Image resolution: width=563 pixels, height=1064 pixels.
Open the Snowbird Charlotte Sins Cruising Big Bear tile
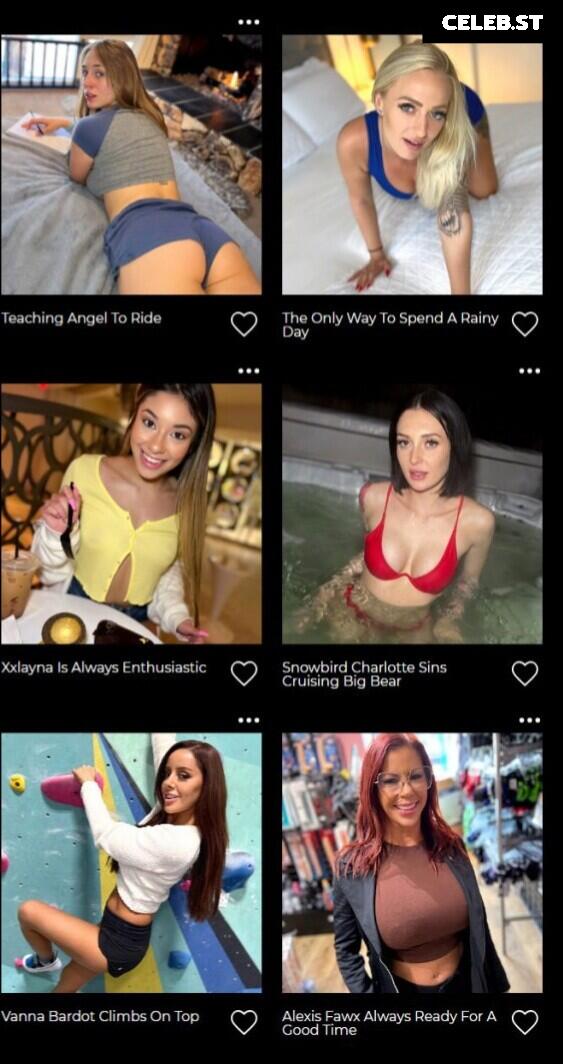coord(412,514)
